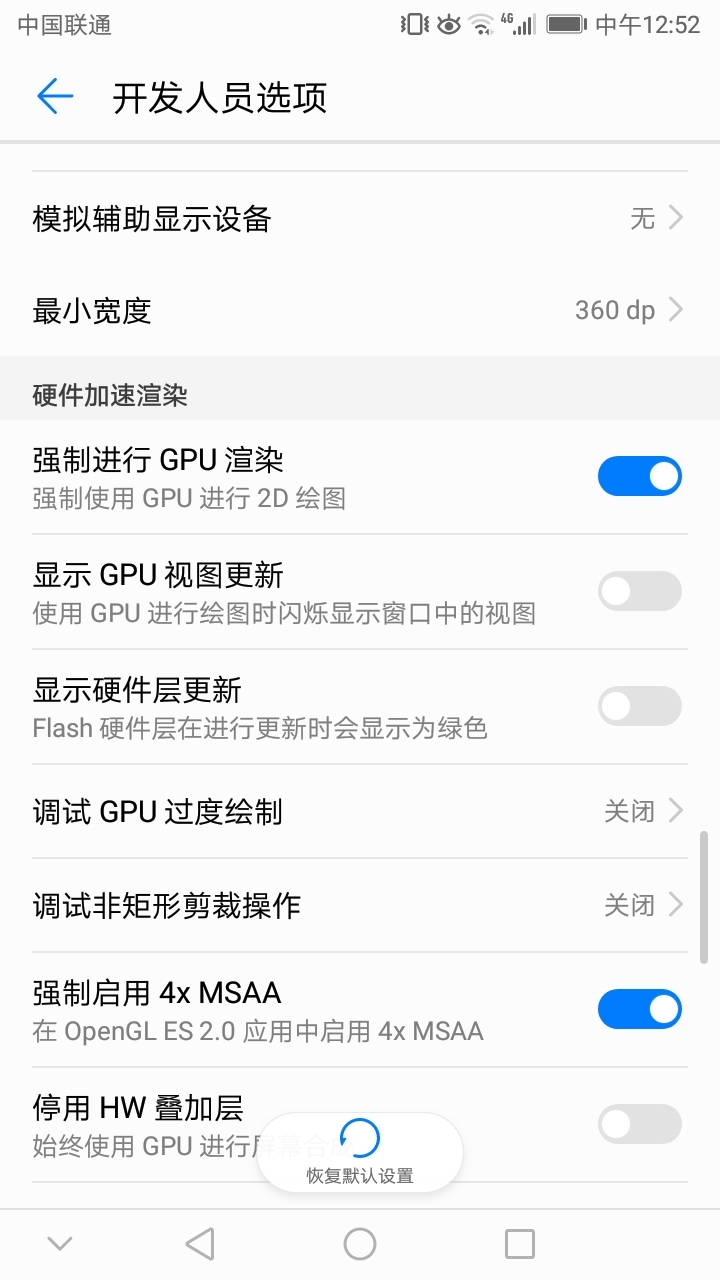Open 最小宽度 setting
The image size is (720, 1280).
[360, 310]
